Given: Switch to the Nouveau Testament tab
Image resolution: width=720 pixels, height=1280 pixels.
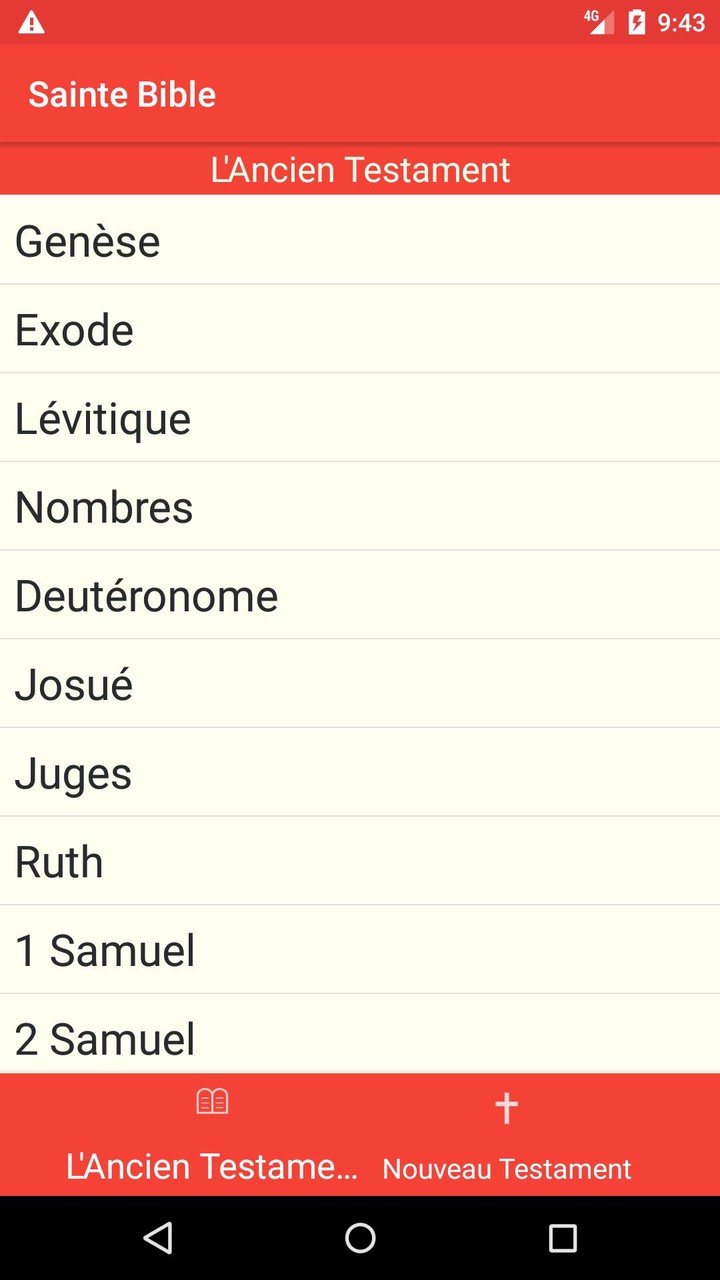Looking at the screenshot, I should 507,1136.
